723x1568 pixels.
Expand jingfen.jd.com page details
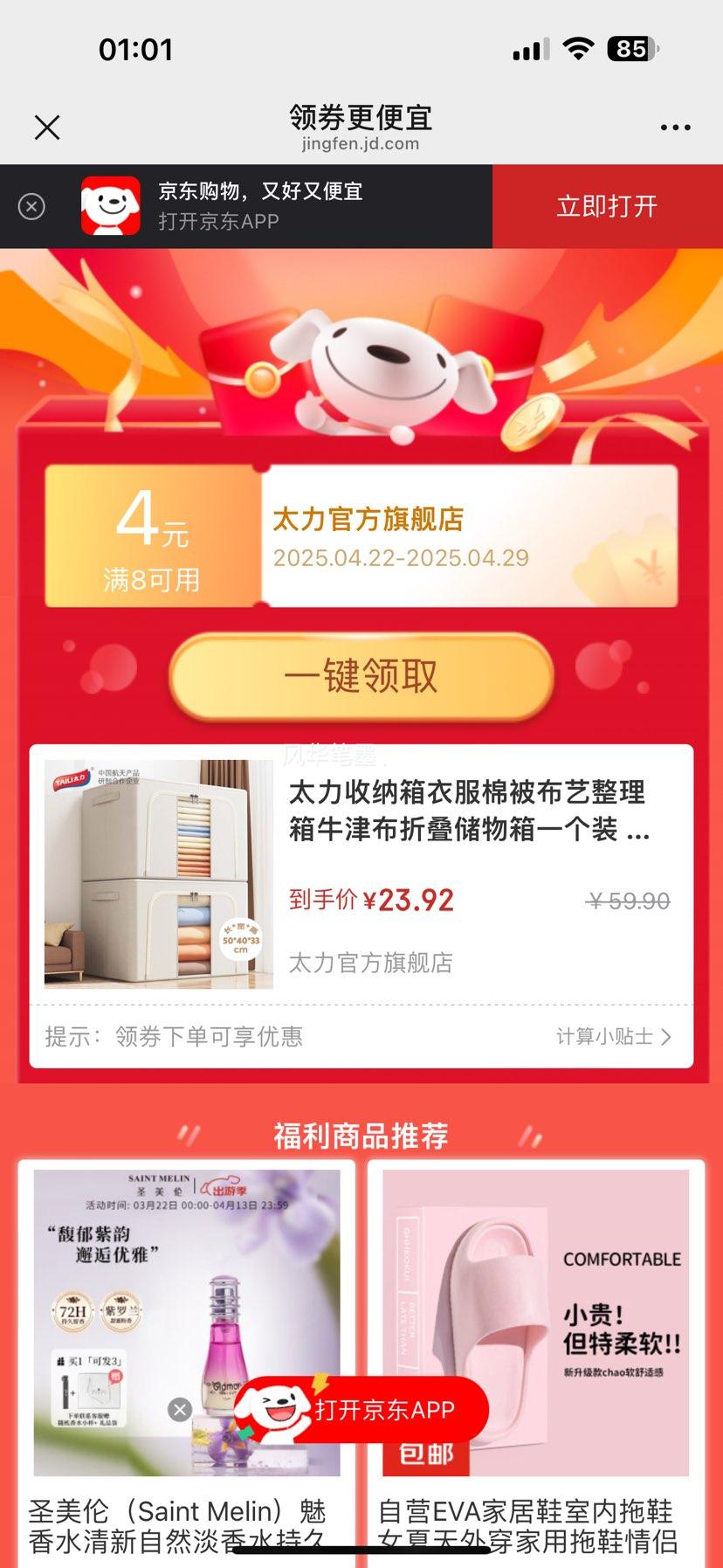tap(361, 143)
